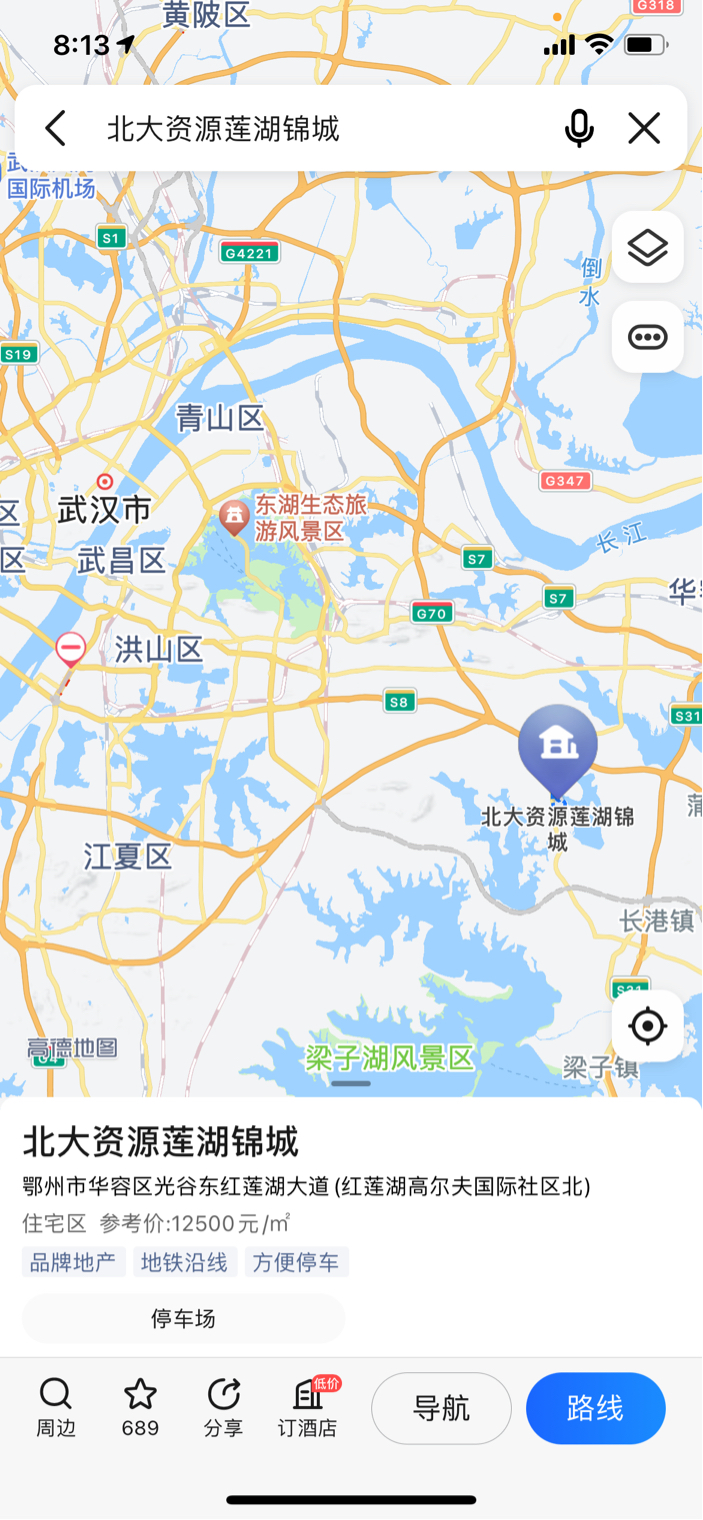Start navigation with 导航 button
Screen dimensions: 703x1520
coord(441,1408)
